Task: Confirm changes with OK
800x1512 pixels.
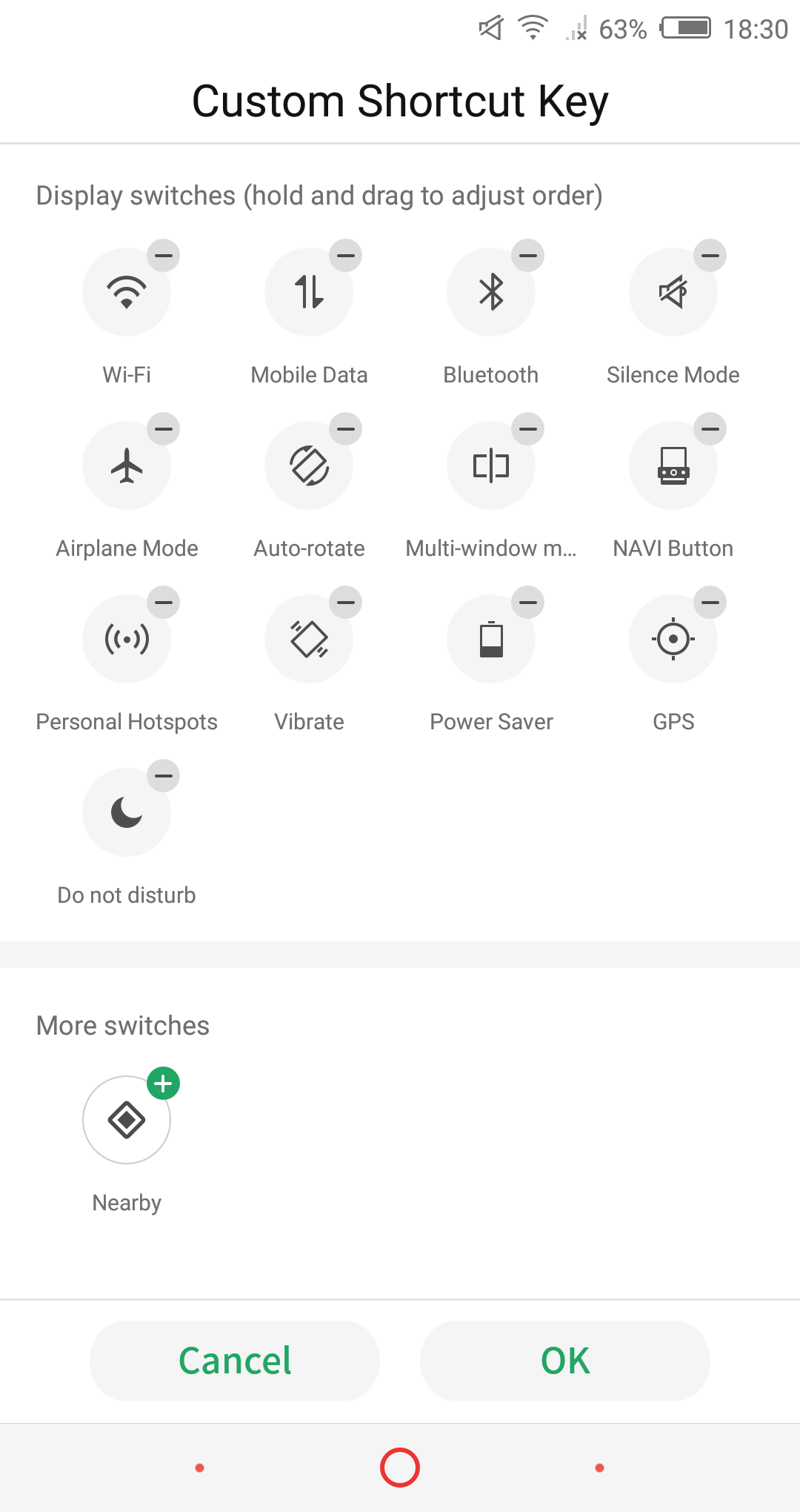Action: point(565,1361)
